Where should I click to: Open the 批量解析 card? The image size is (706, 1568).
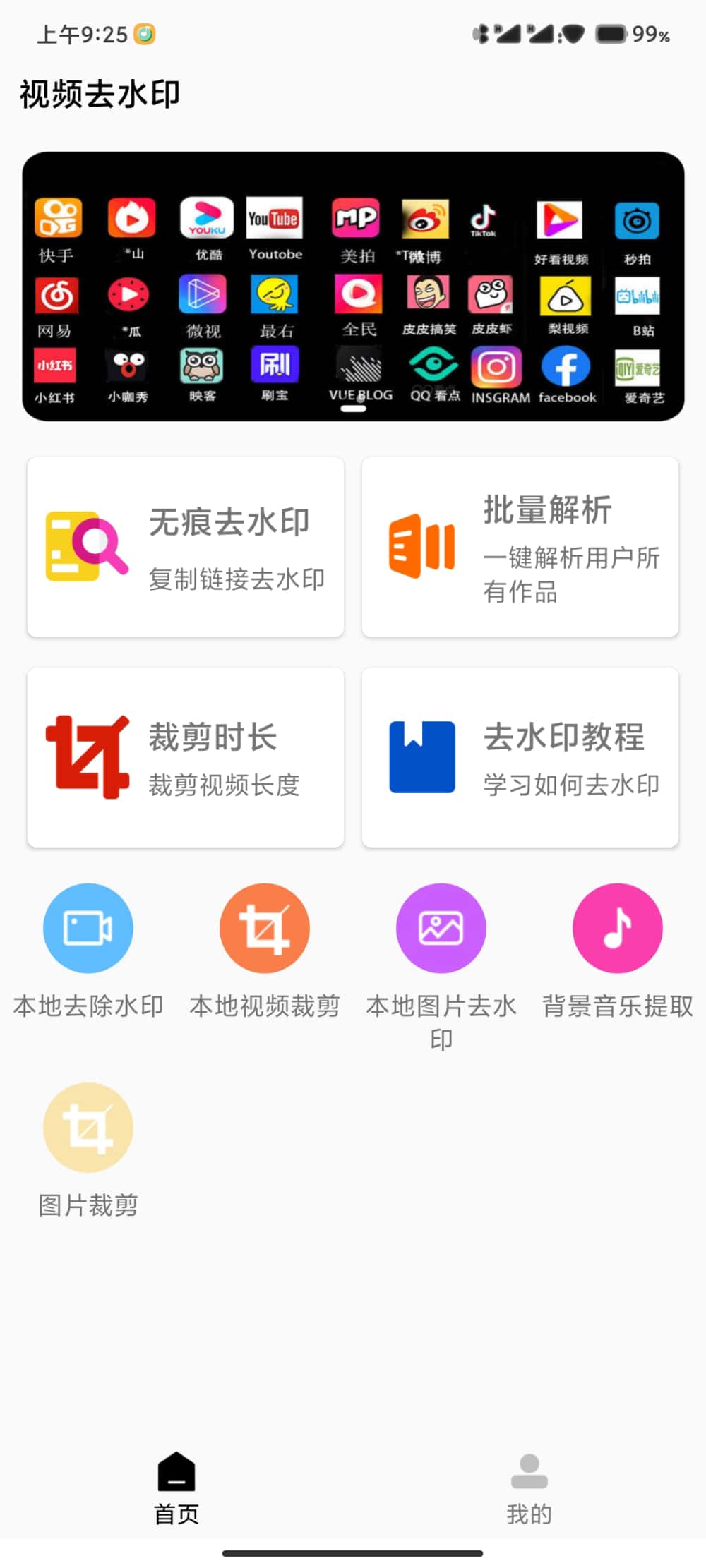520,547
